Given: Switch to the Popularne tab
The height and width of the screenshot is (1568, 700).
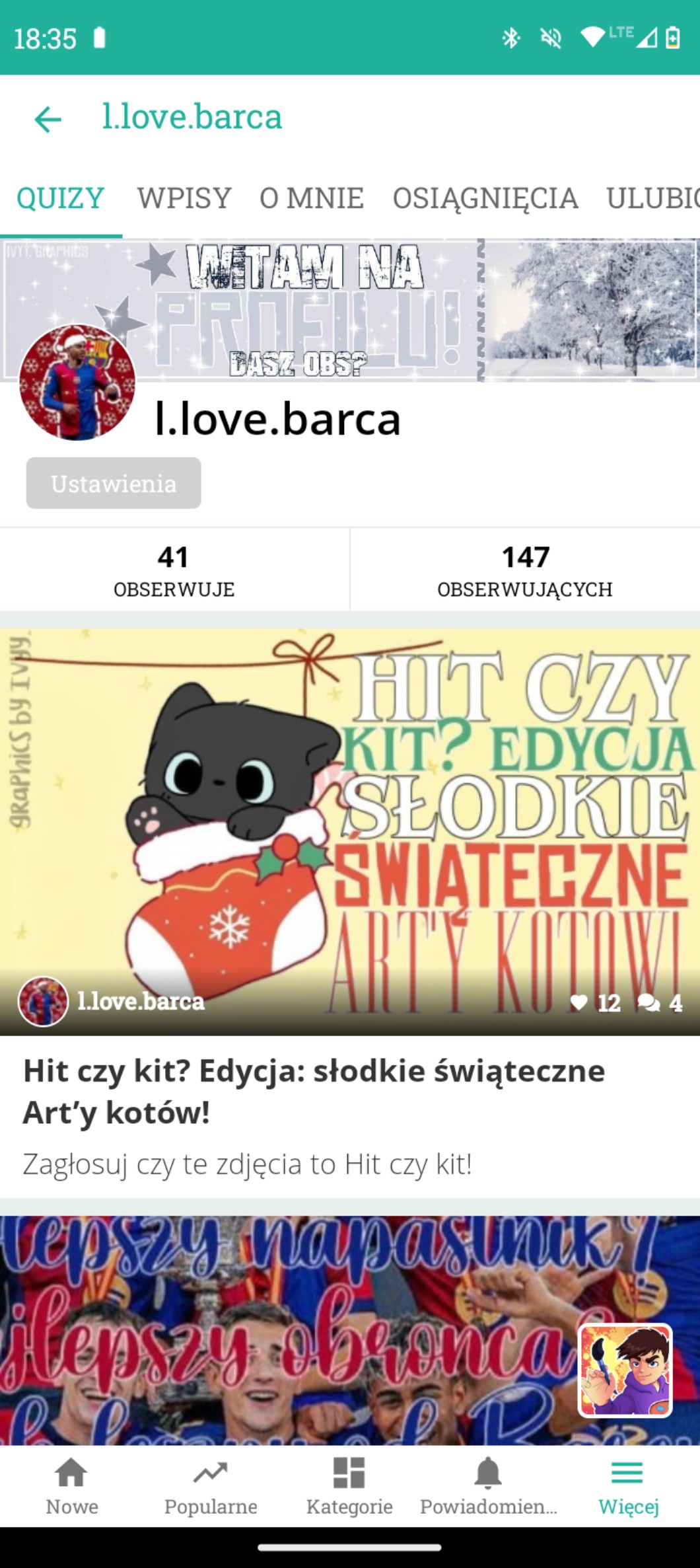Looking at the screenshot, I should (x=211, y=1486).
